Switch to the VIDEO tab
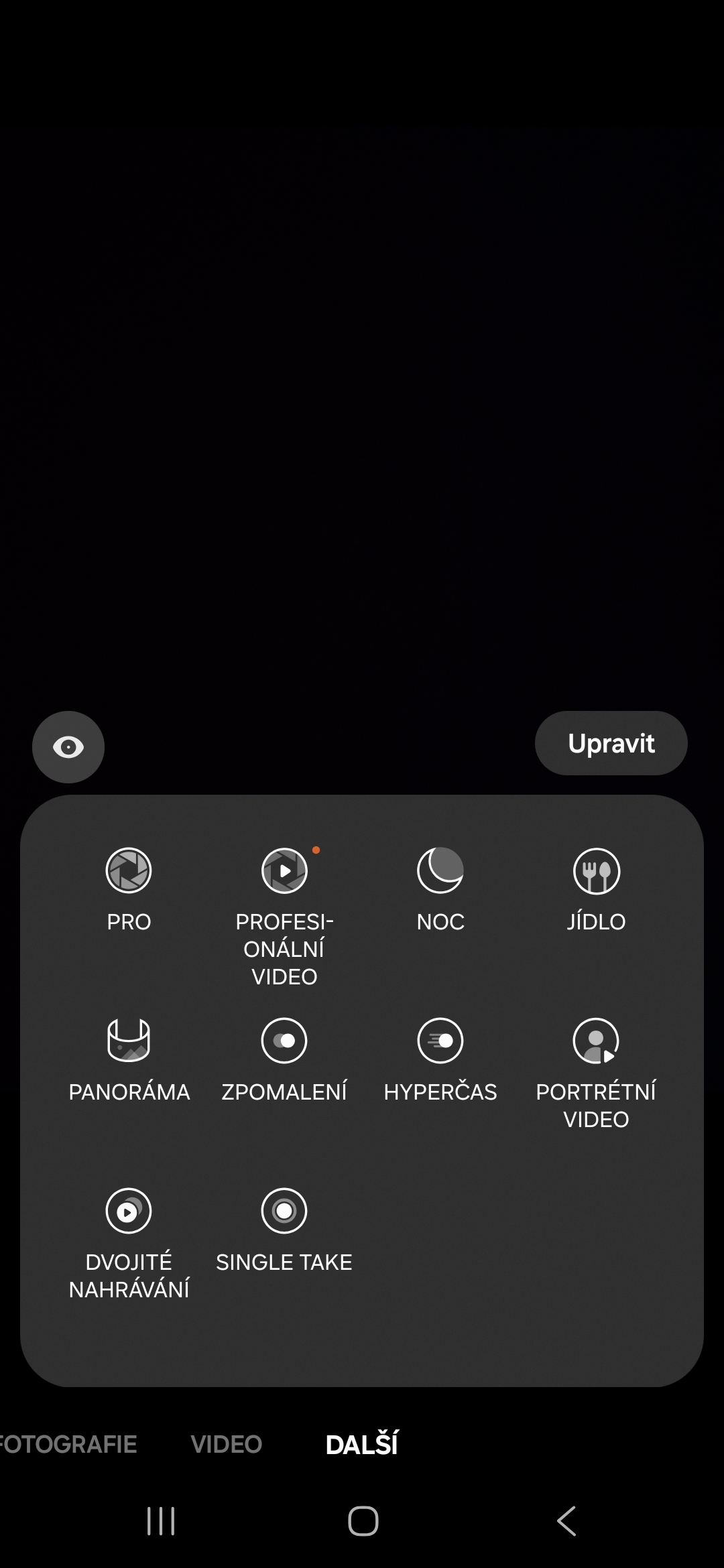Screen dimensions: 724x1568 tap(227, 1444)
